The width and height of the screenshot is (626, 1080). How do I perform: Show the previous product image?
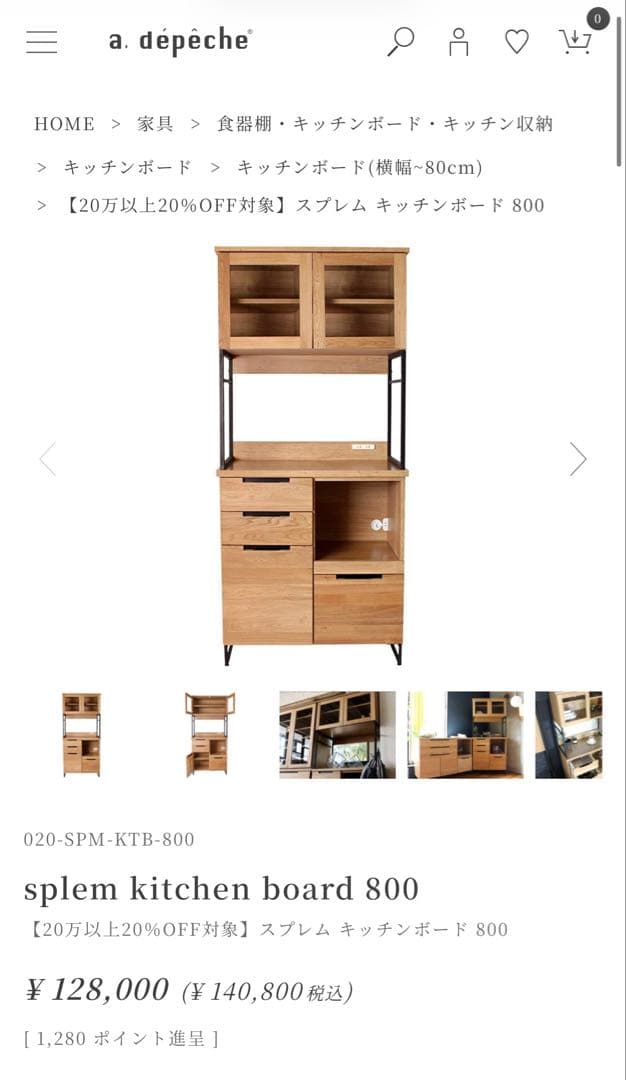point(47,458)
